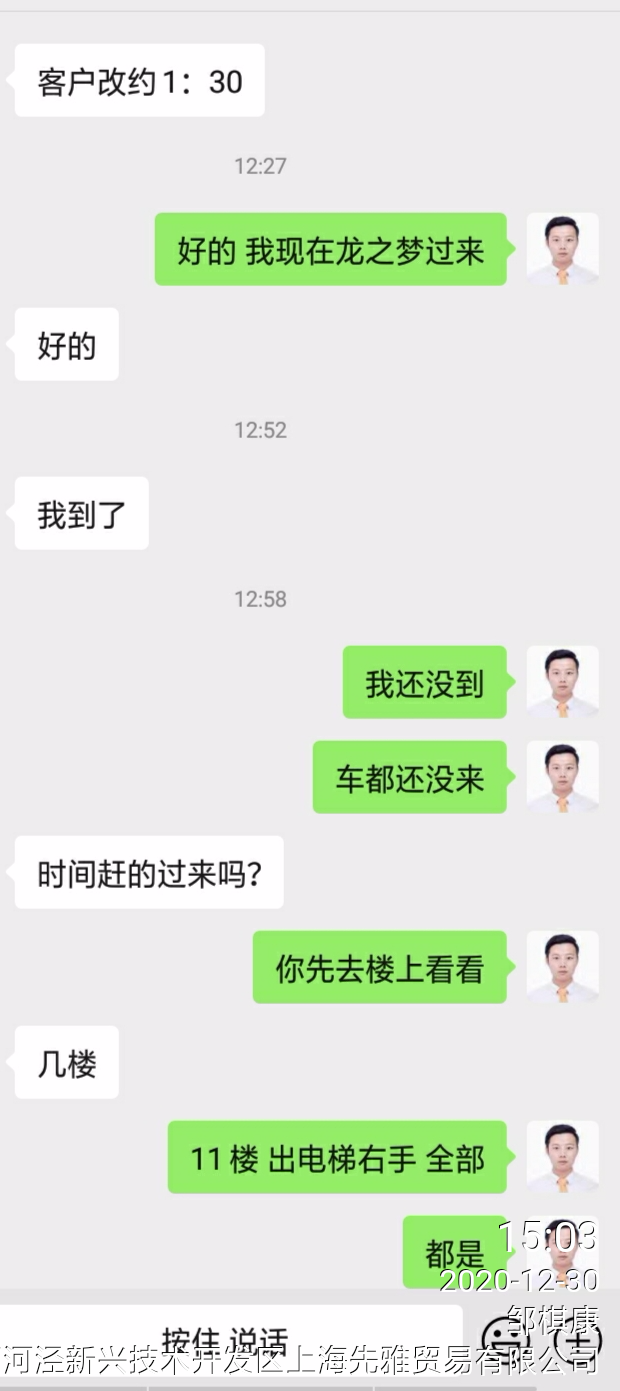Open the emoji sticker panel
Screen dimensions: 620x1391
503,1338
